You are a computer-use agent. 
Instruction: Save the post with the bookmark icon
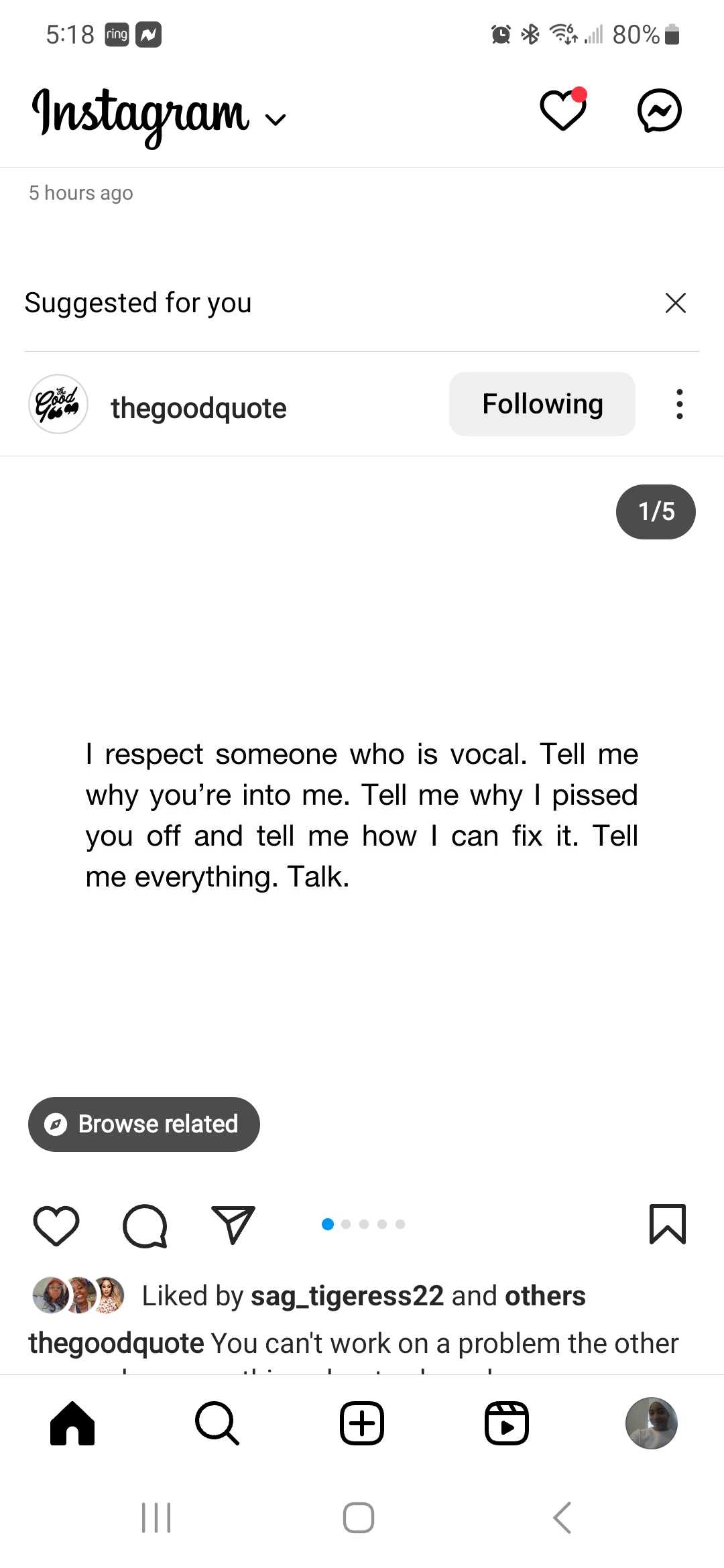667,1224
